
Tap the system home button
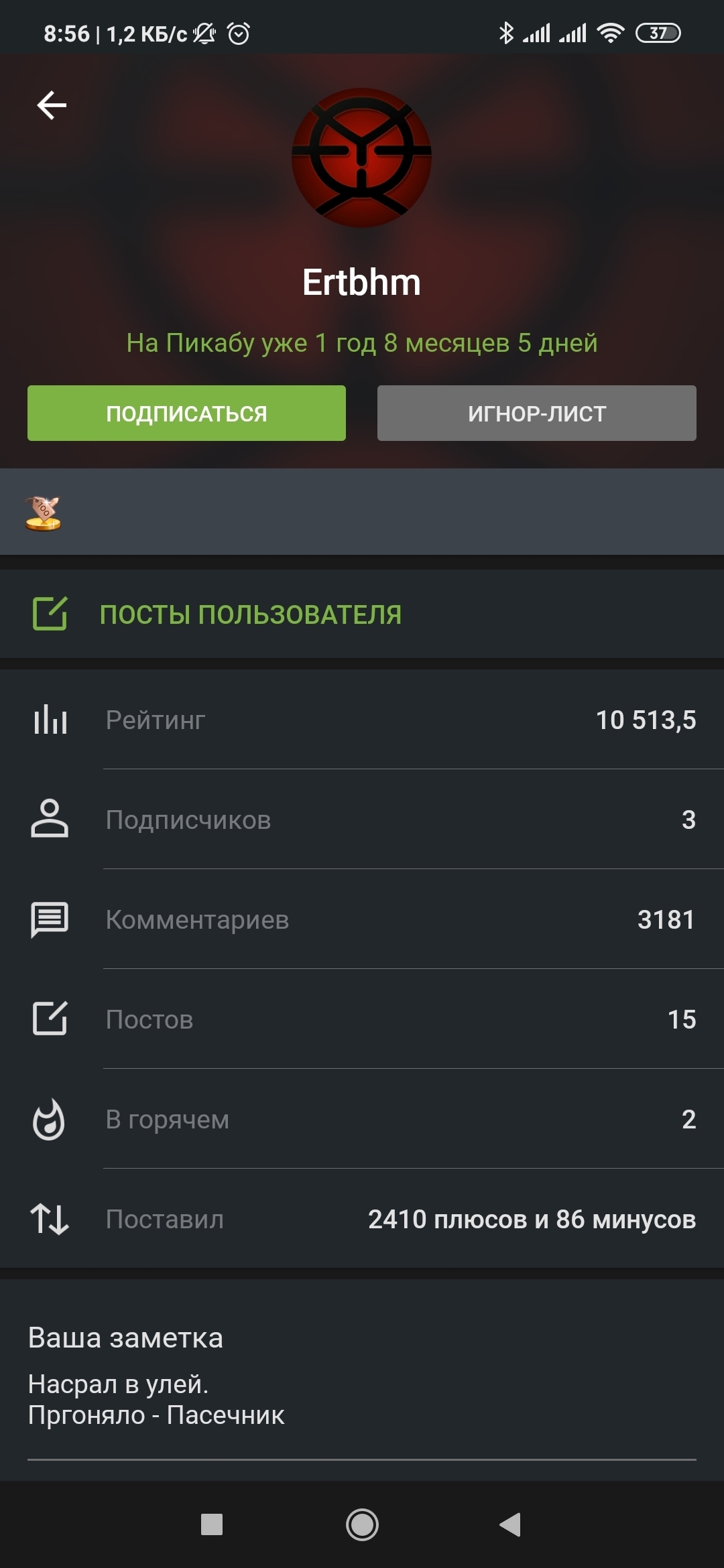pos(362,1524)
